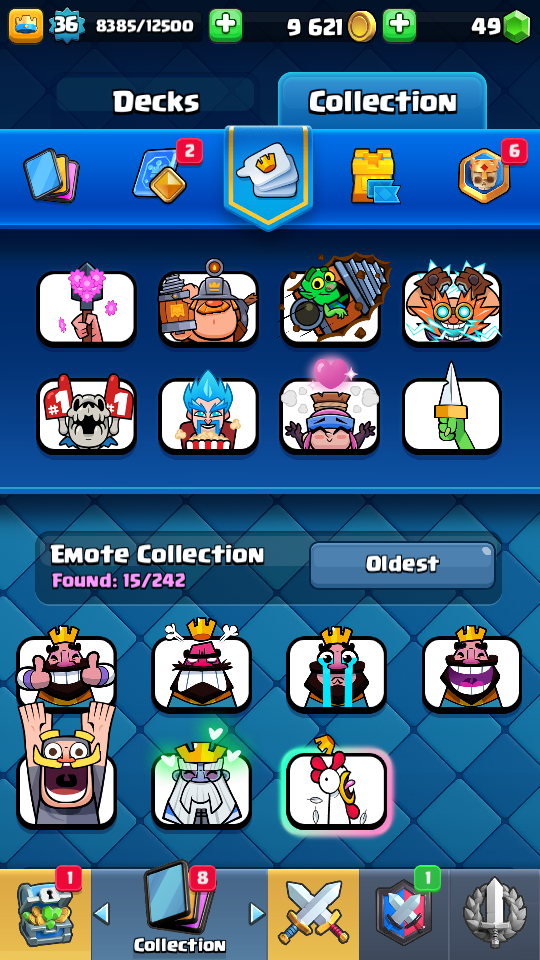Change sort order using the Oldest button
Screen dimensions: 540x960
pyautogui.click(x=402, y=564)
